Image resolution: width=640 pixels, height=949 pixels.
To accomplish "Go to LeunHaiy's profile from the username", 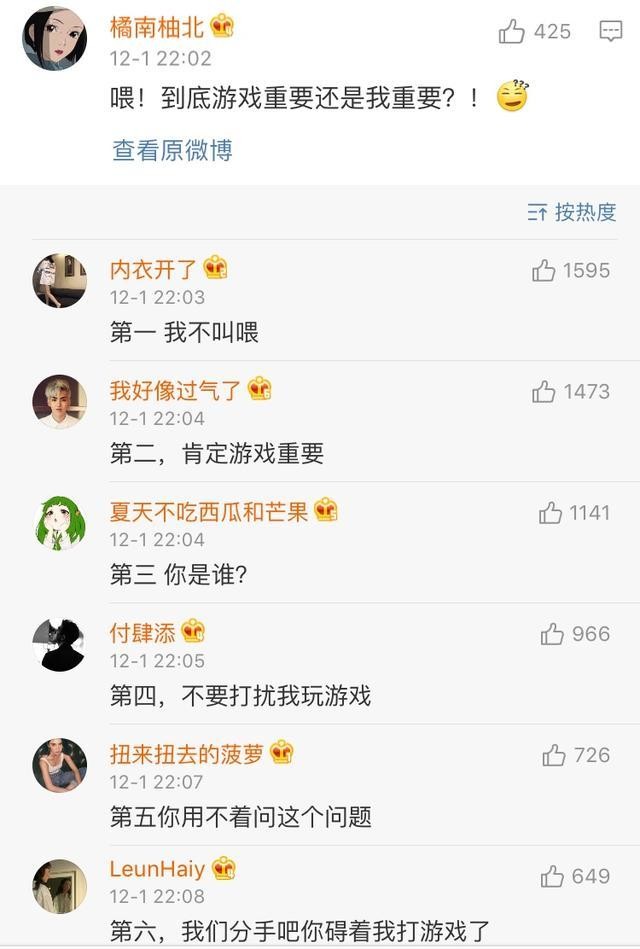I will (159, 869).
